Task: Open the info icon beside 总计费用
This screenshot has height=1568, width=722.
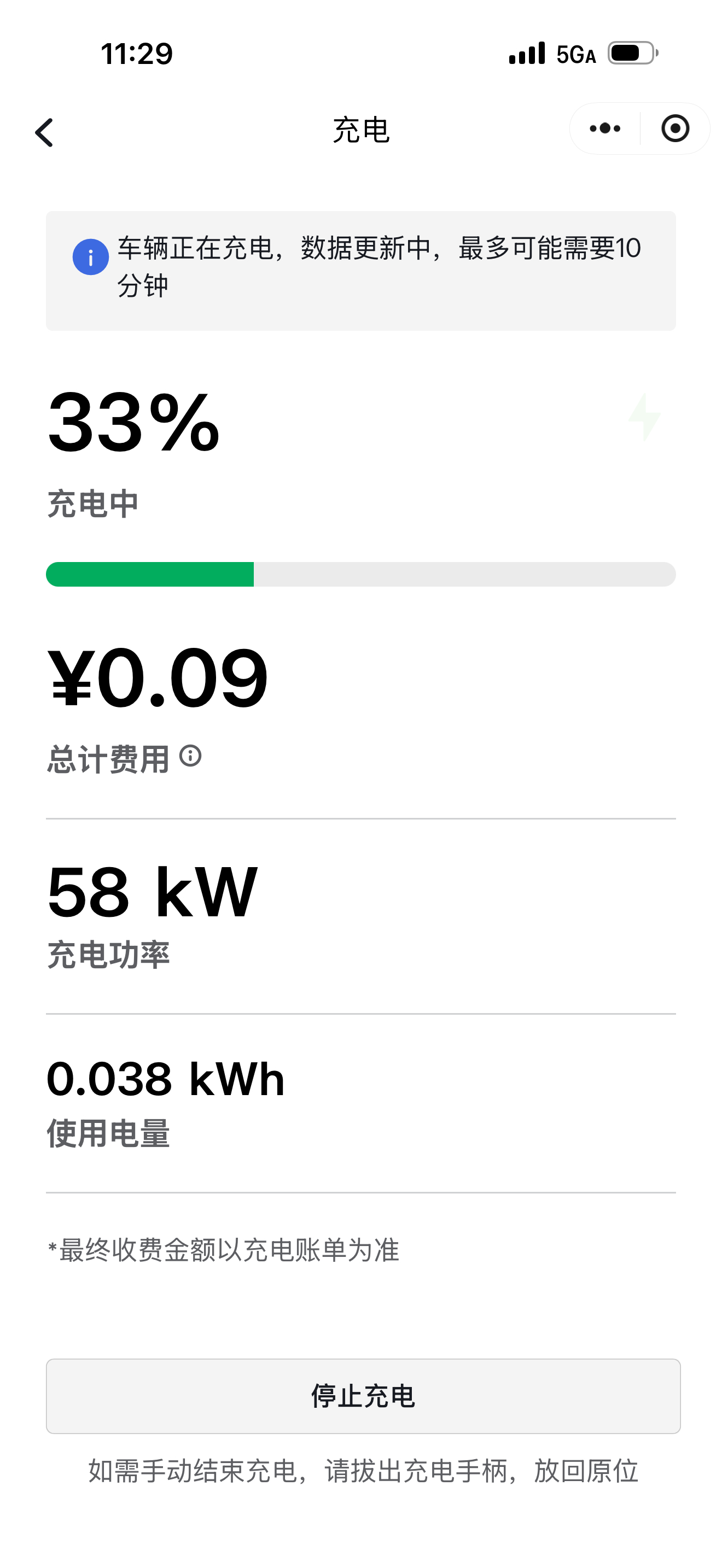Action: tap(190, 756)
